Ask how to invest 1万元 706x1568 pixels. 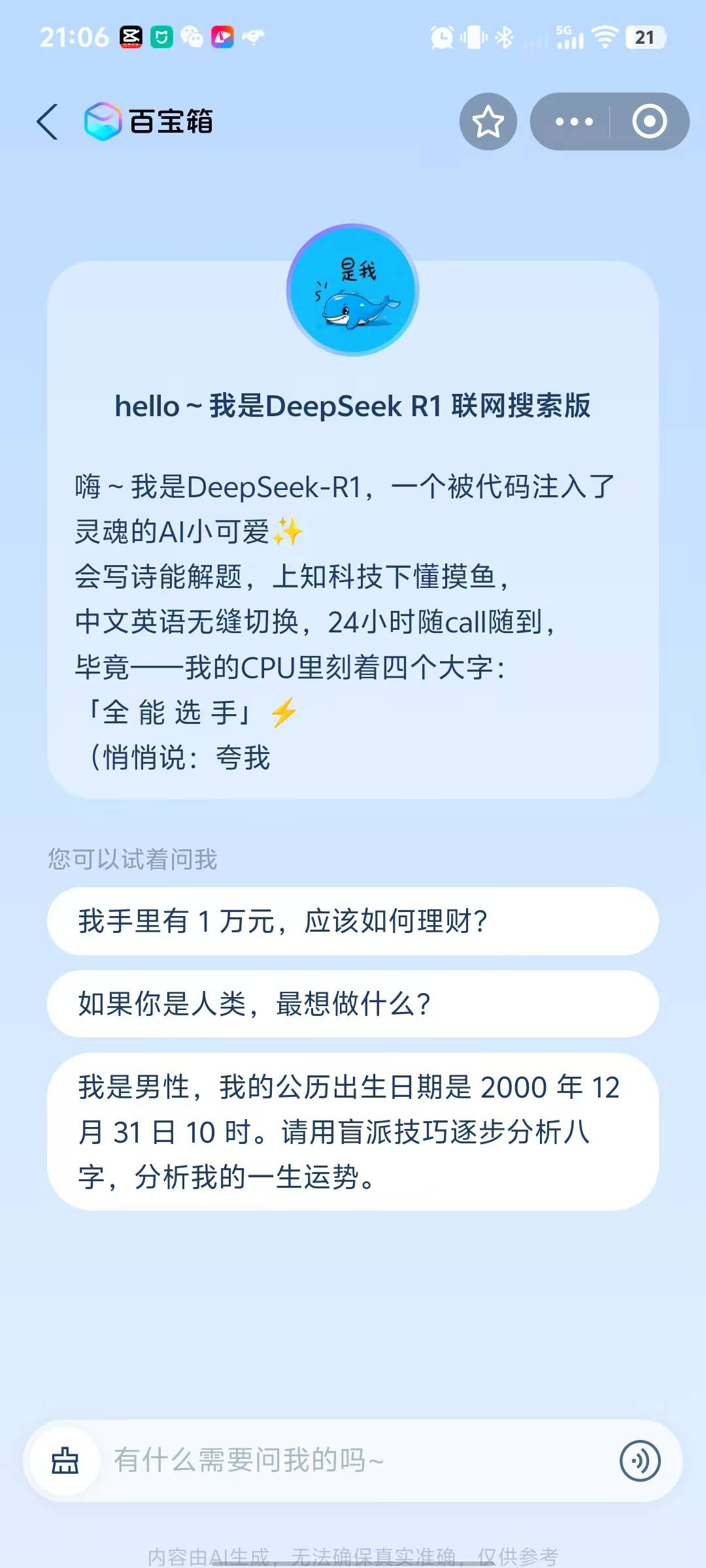pos(353,921)
